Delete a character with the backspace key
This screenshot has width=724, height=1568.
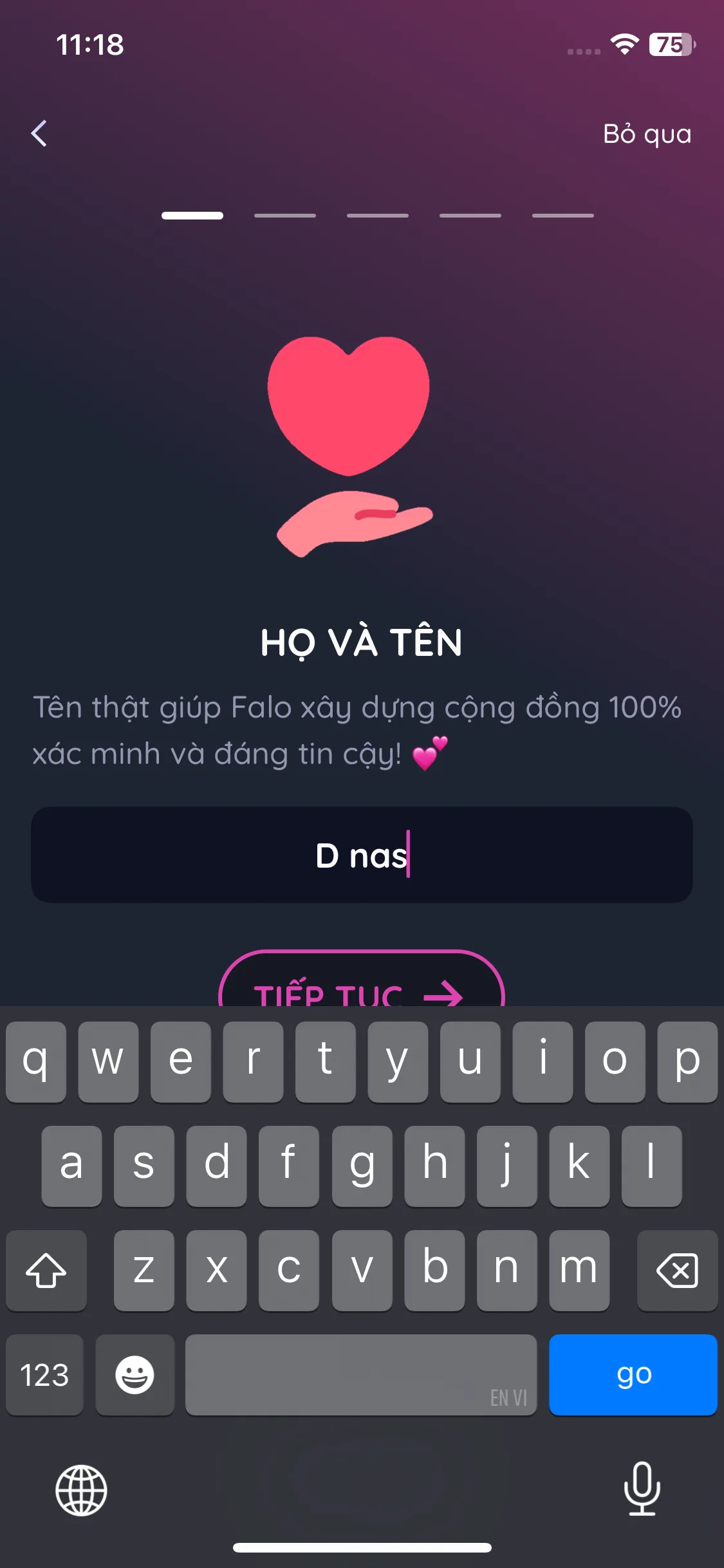[x=677, y=1271]
